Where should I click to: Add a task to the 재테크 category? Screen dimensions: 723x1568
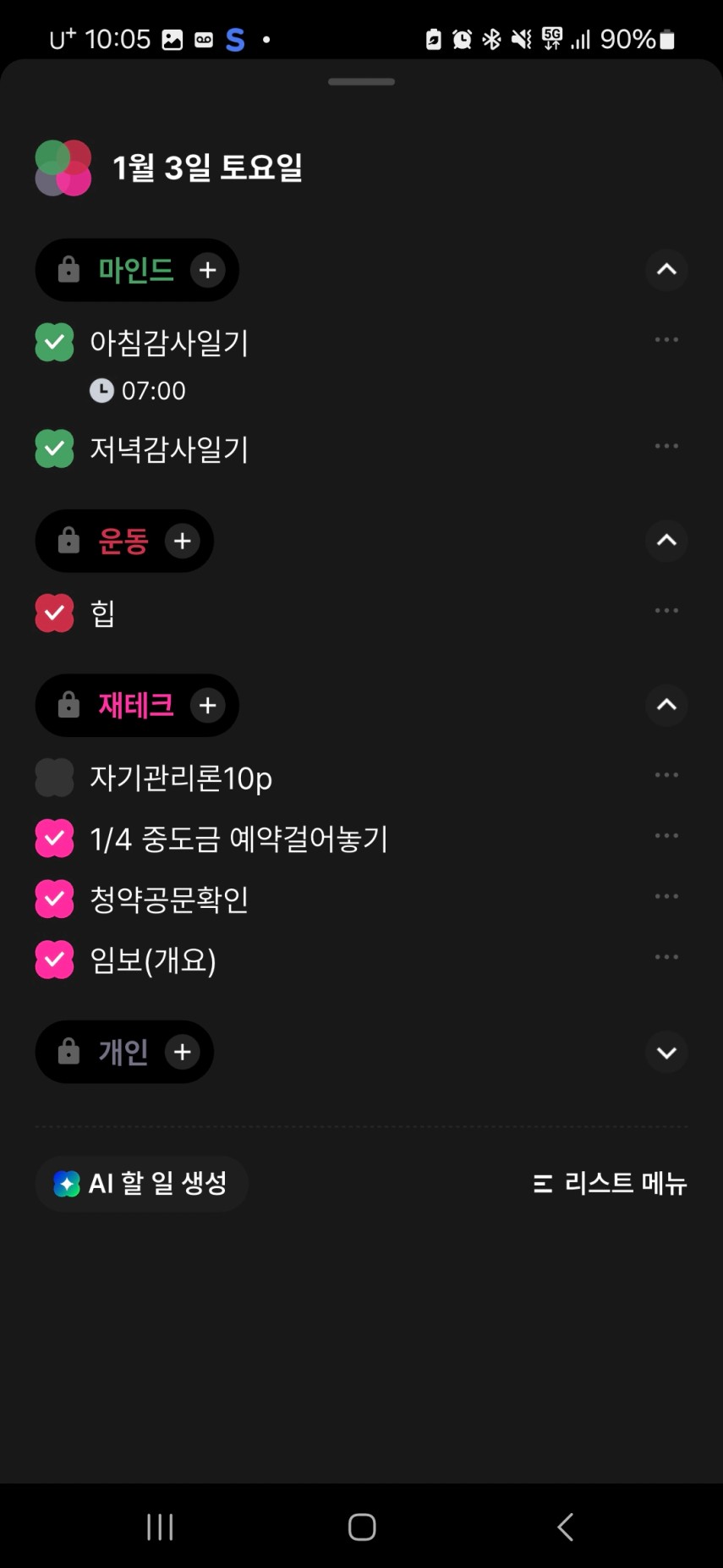tap(207, 705)
